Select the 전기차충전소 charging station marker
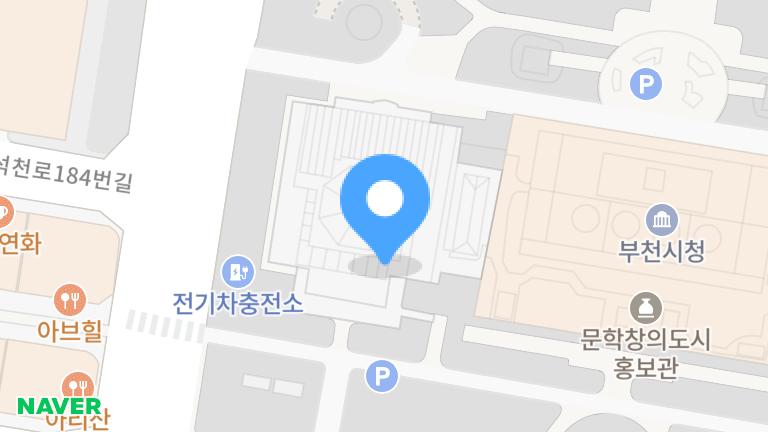 click(x=239, y=270)
